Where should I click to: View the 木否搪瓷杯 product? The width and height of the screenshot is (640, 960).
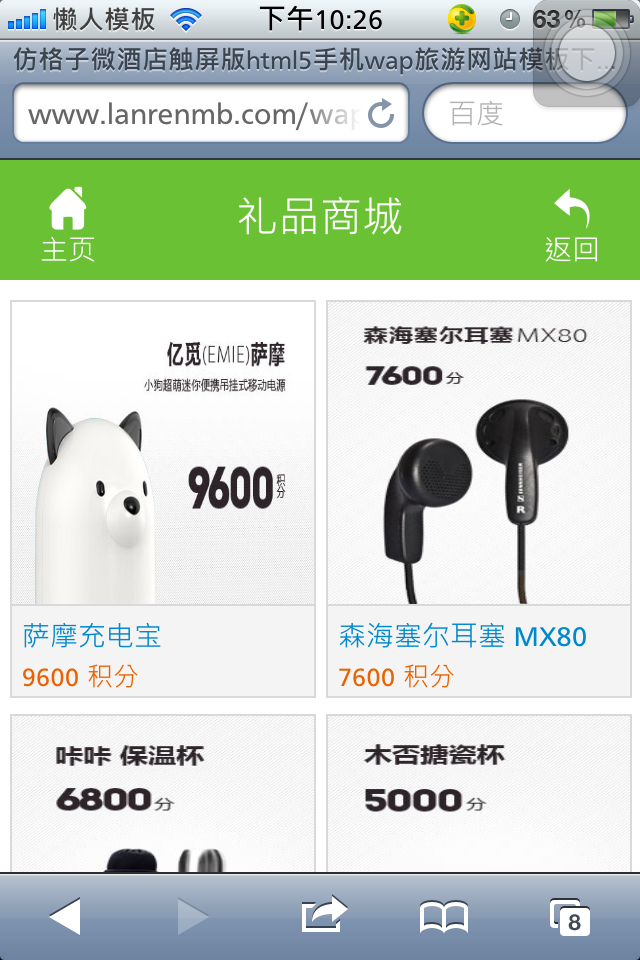(479, 795)
